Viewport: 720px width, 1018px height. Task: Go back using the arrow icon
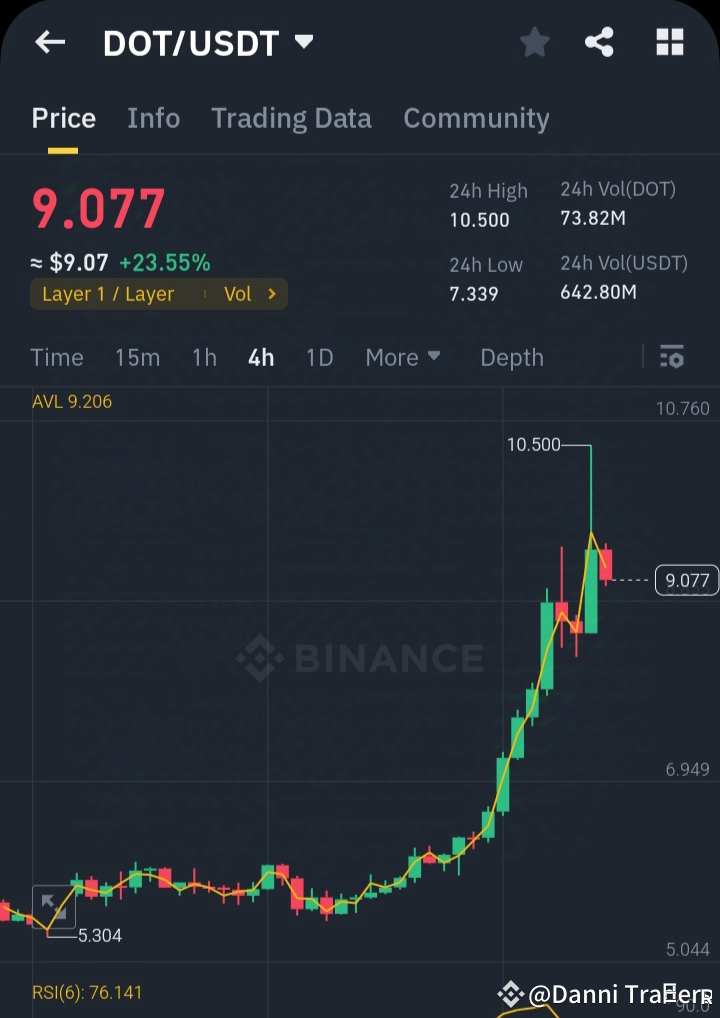click(x=49, y=42)
